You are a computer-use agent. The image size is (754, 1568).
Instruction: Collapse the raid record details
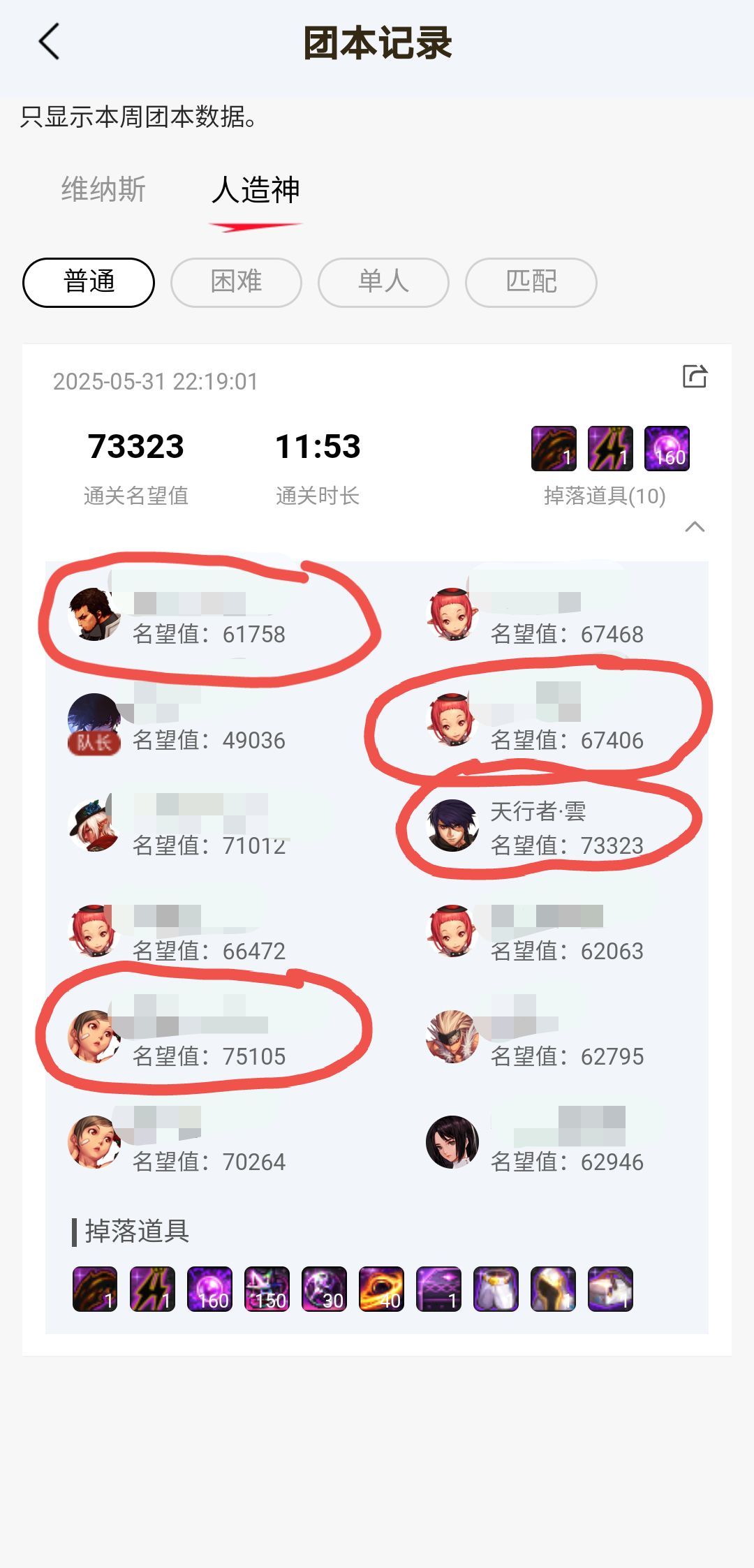695,527
